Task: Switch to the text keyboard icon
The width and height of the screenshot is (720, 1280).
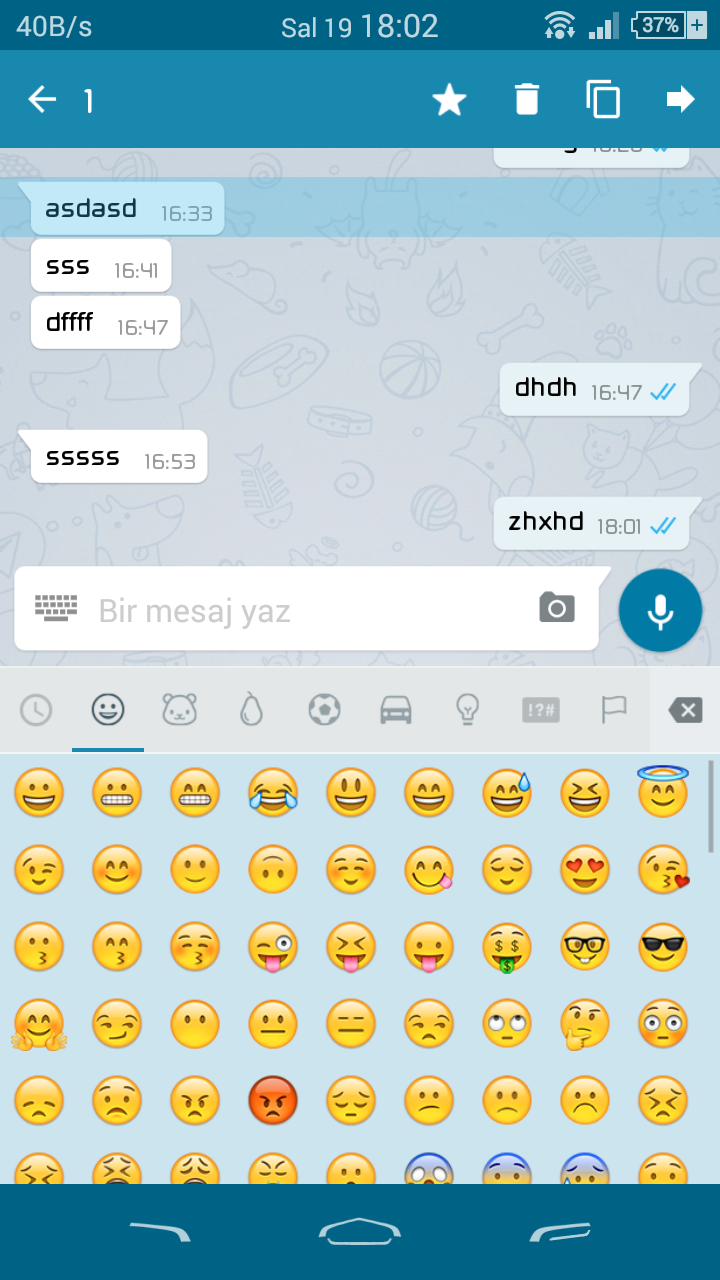Action: [56, 608]
